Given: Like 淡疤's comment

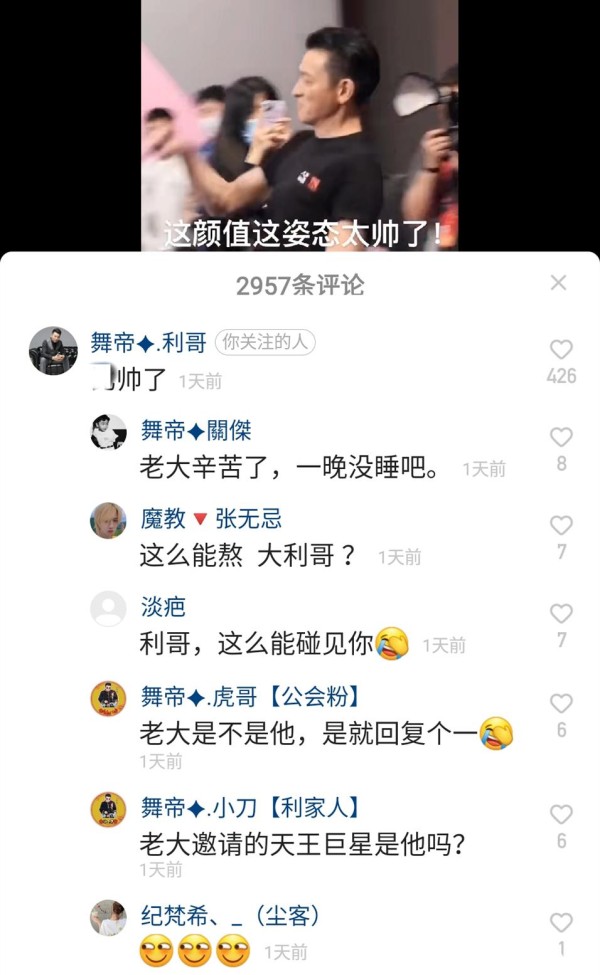Looking at the screenshot, I should pos(561,614).
